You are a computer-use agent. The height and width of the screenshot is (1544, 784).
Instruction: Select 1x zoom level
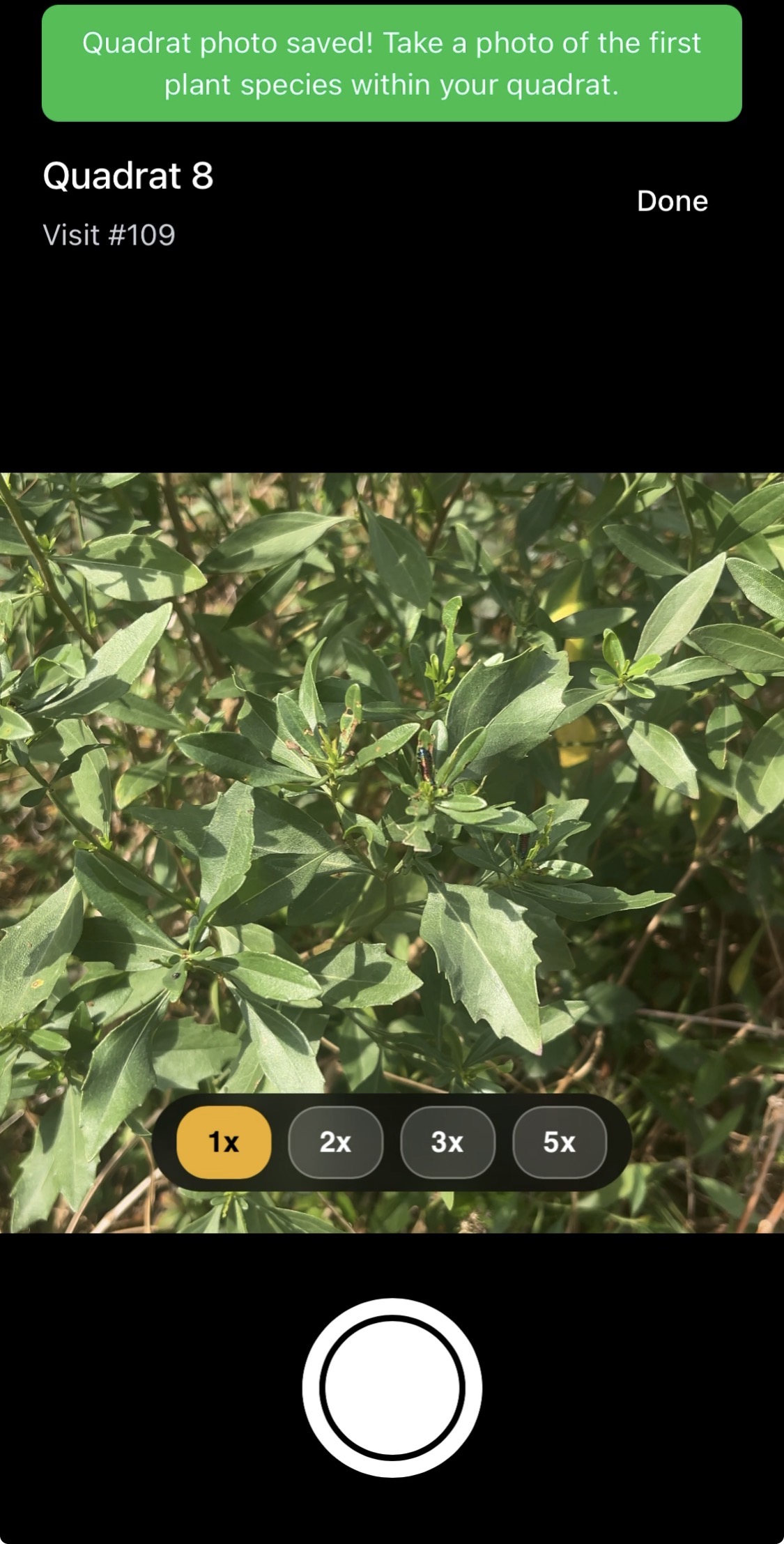coord(224,1142)
